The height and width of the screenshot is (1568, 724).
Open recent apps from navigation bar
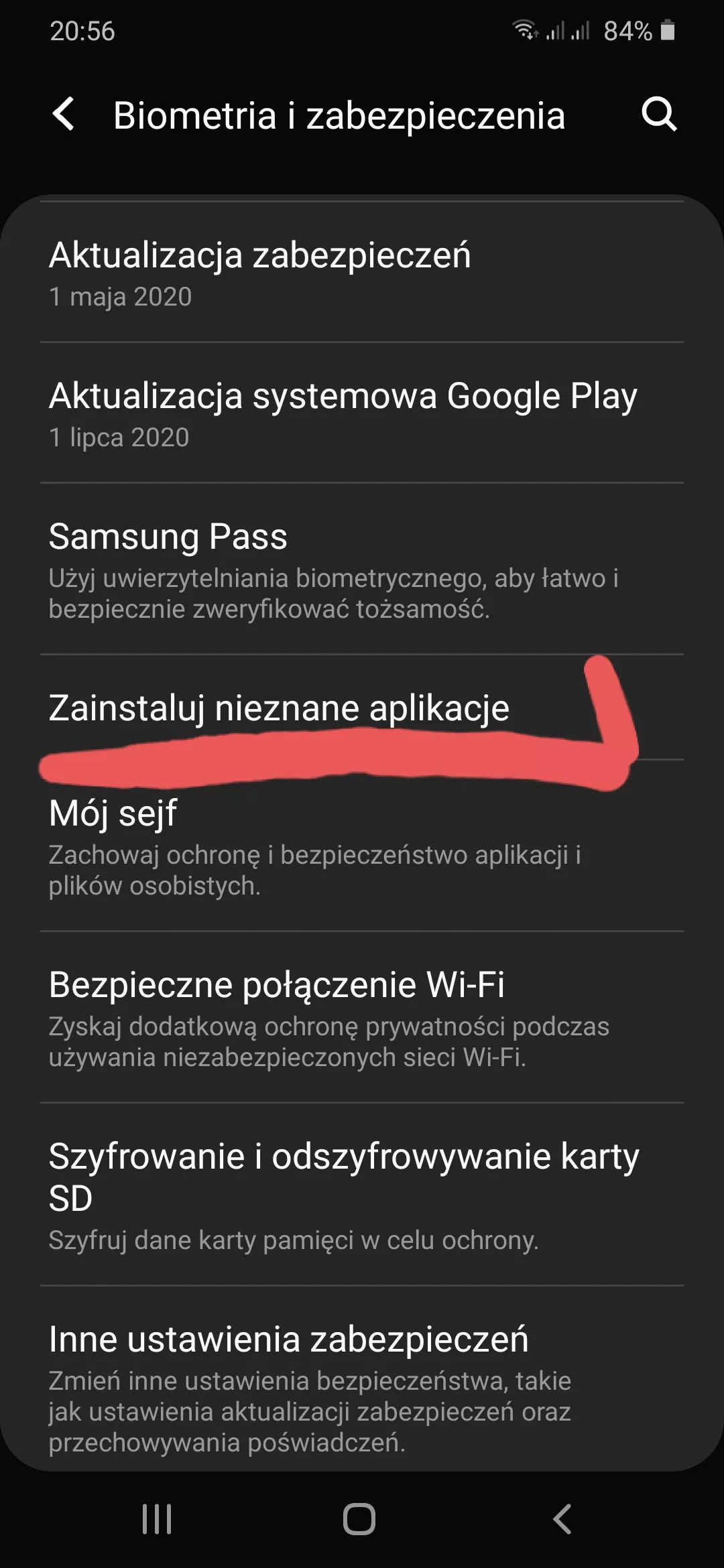157,1518
